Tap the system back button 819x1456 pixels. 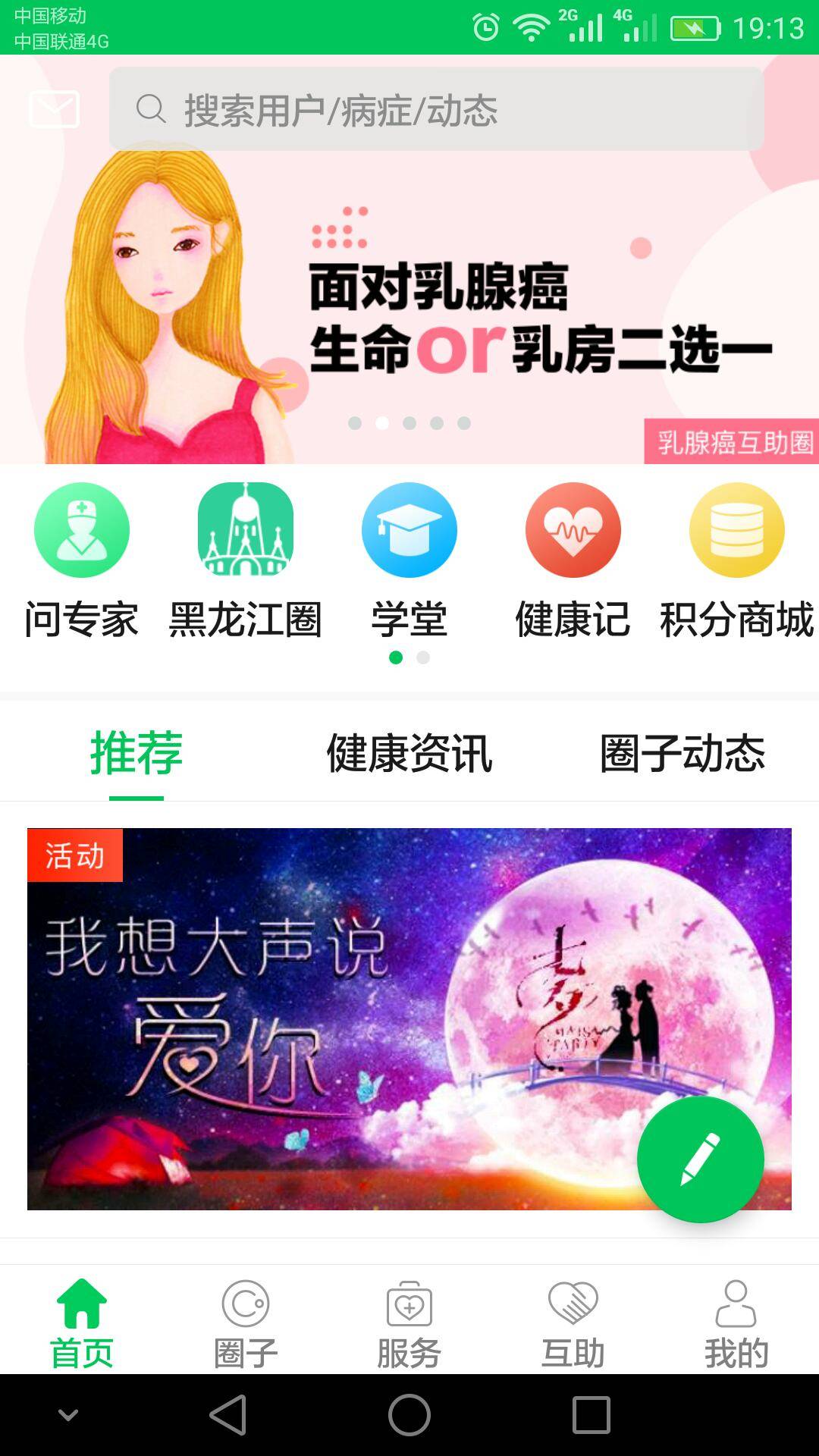pyautogui.click(x=228, y=1415)
